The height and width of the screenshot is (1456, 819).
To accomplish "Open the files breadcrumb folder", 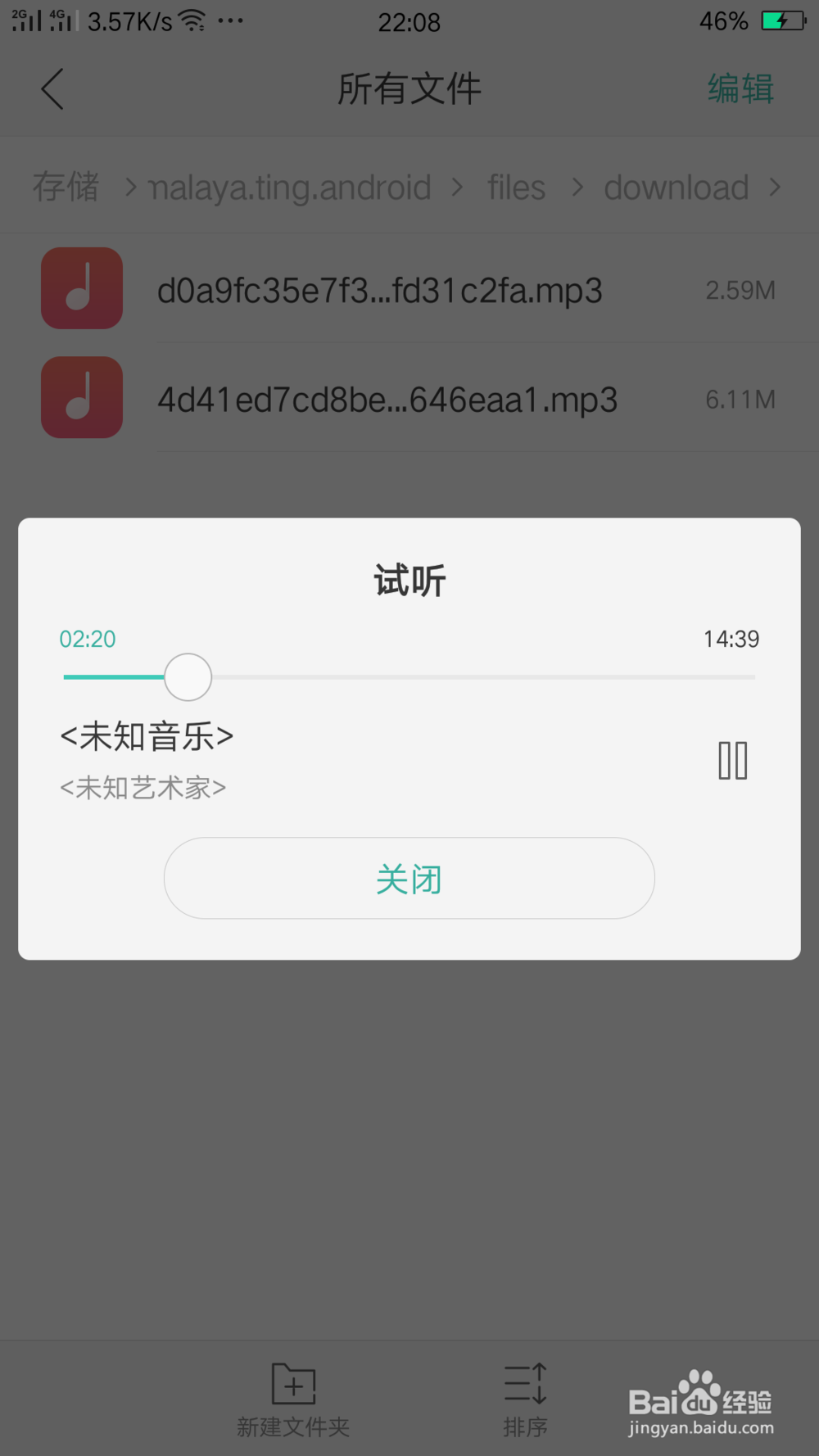I will click(x=516, y=187).
